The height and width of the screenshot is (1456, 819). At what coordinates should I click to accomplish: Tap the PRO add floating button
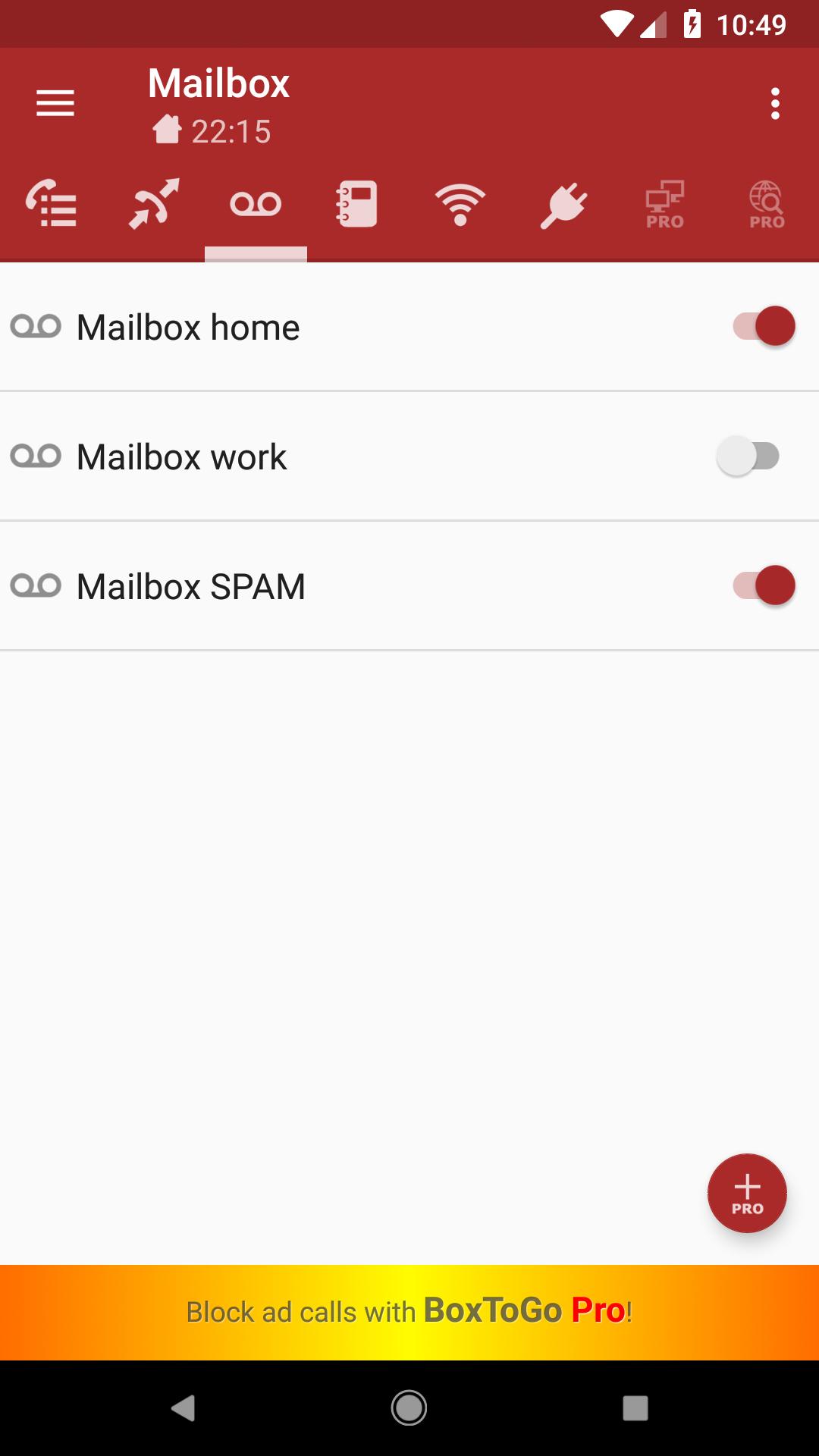tap(747, 1193)
